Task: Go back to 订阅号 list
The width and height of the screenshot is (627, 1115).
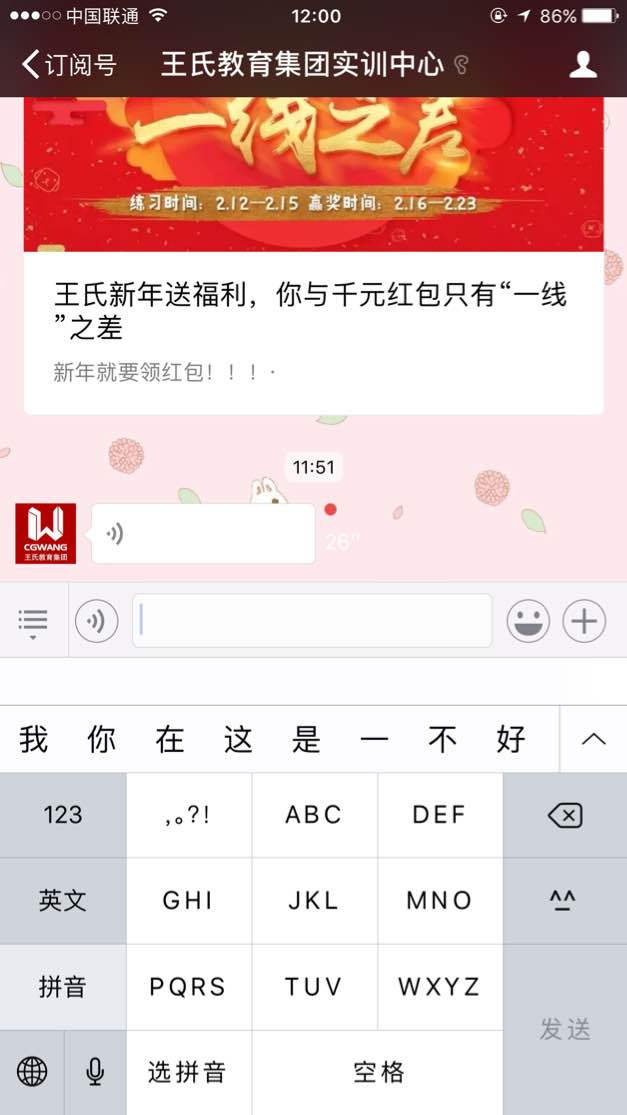Action: (68, 65)
